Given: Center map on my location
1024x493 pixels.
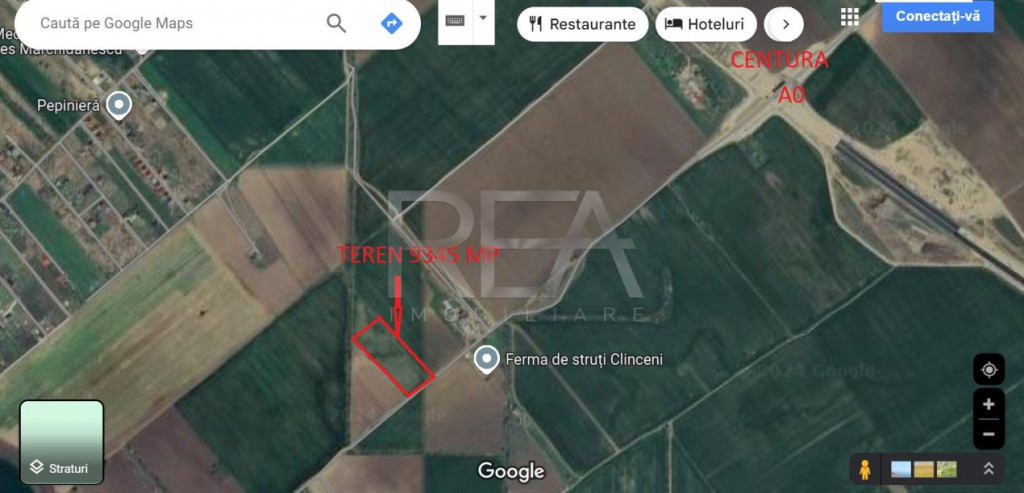Looking at the screenshot, I should (x=989, y=370).
